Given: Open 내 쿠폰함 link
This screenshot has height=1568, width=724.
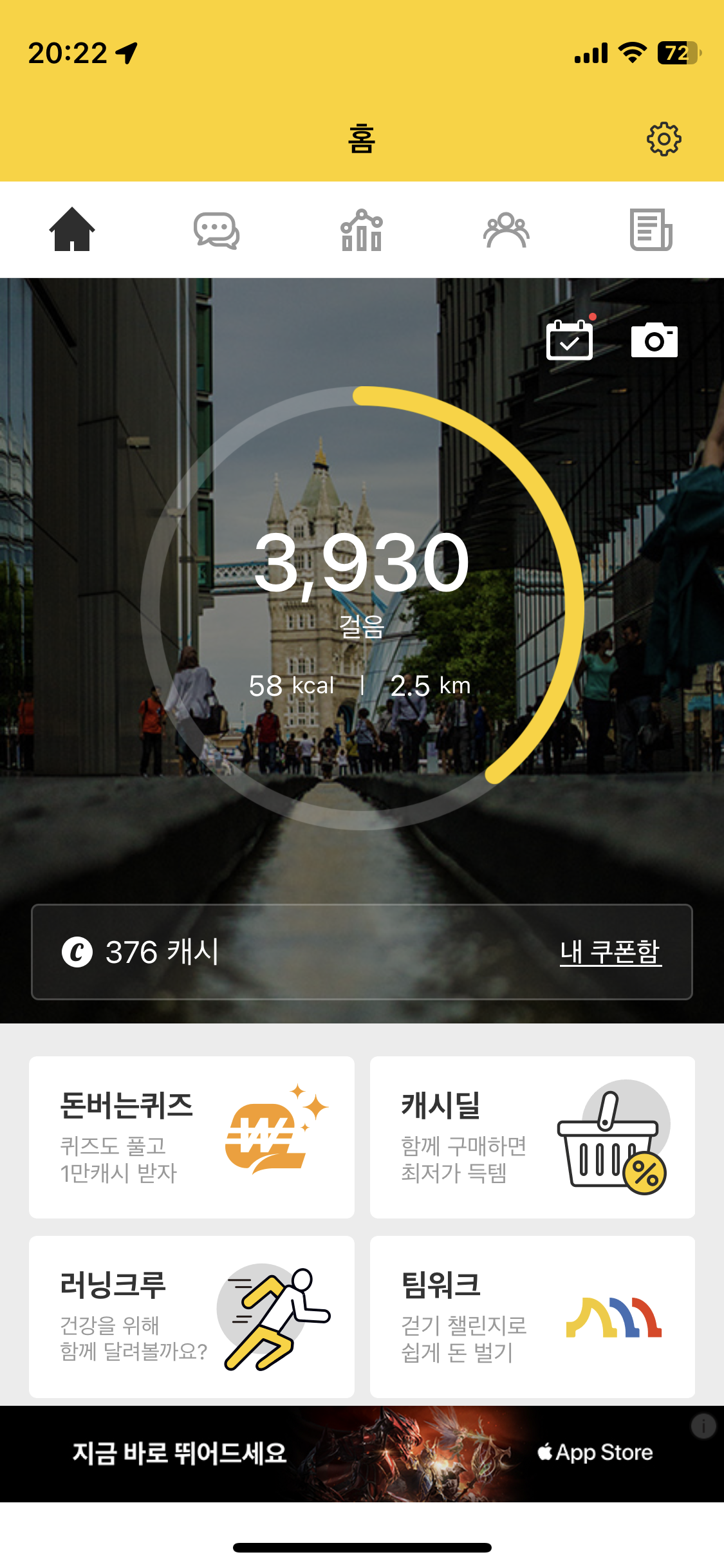Looking at the screenshot, I should 610,951.
